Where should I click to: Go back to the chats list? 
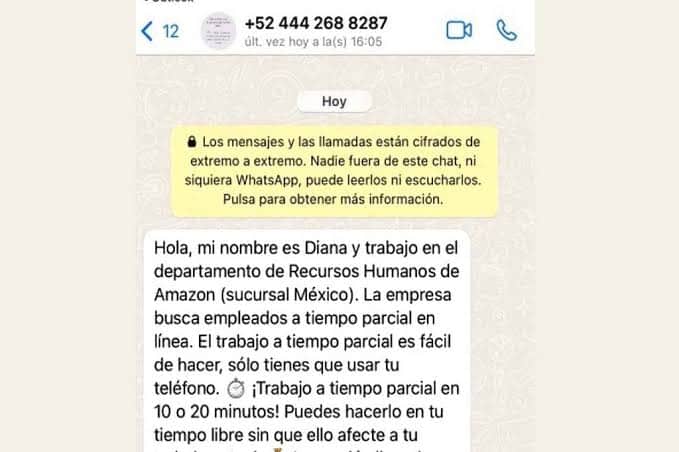click(x=159, y=31)
